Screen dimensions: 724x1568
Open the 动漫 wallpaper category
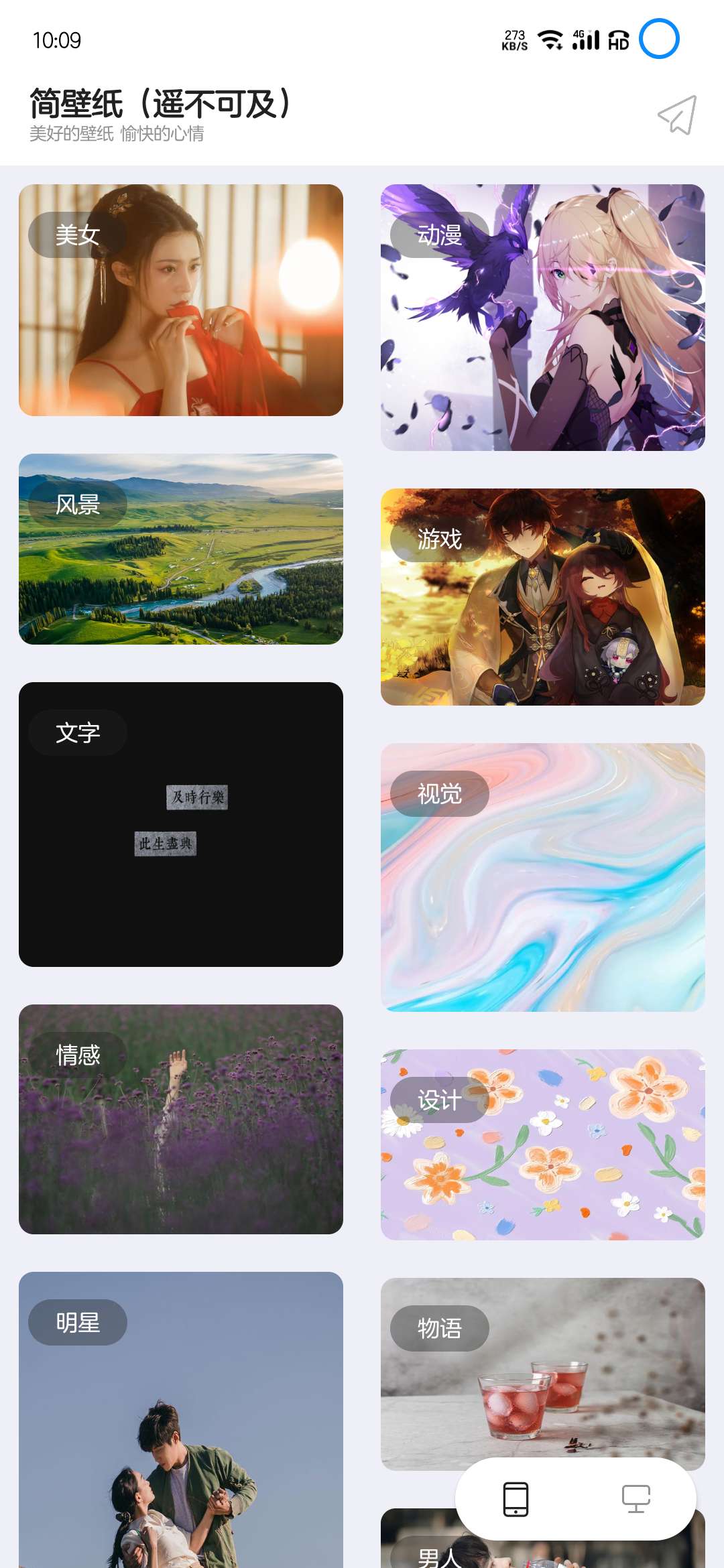point(543,318)
